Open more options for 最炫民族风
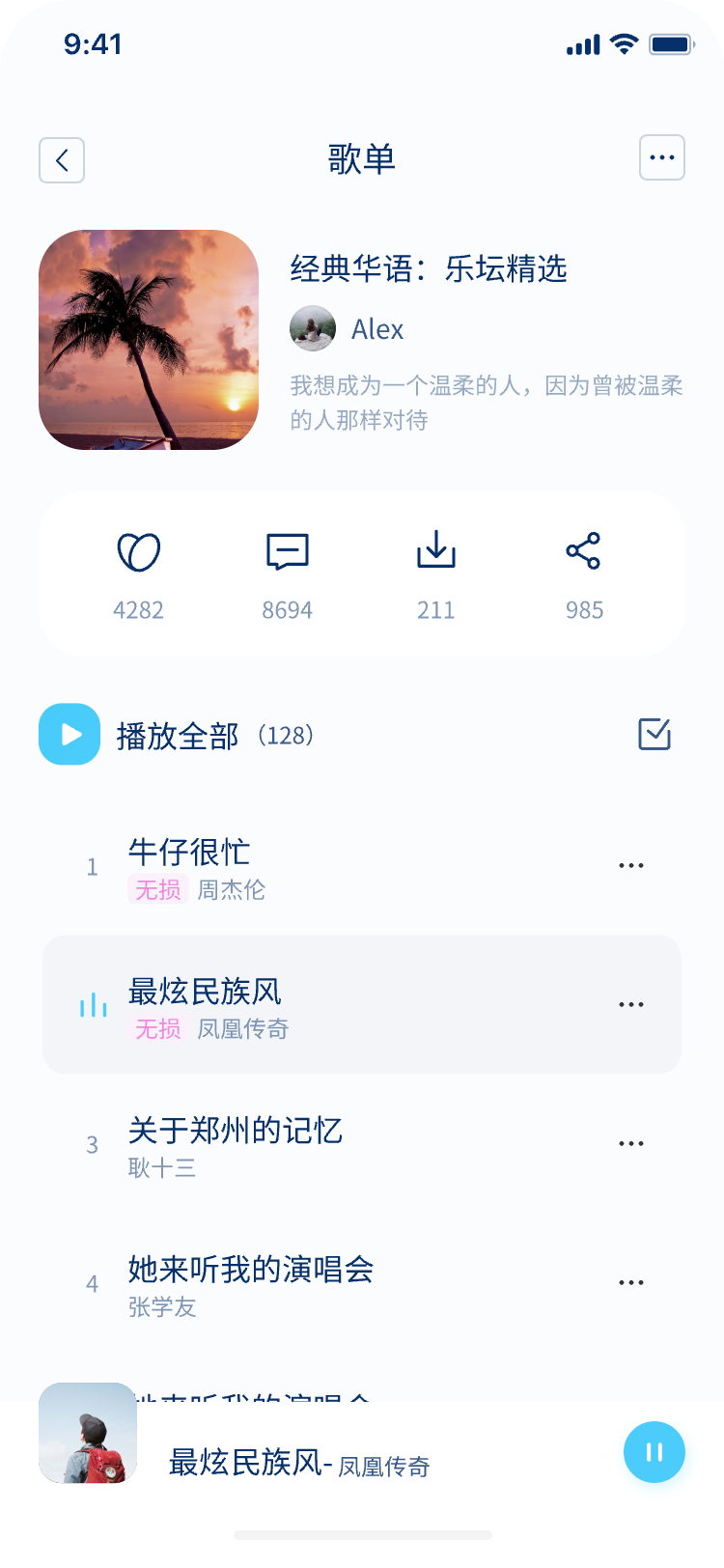 tap(631, 1005)
